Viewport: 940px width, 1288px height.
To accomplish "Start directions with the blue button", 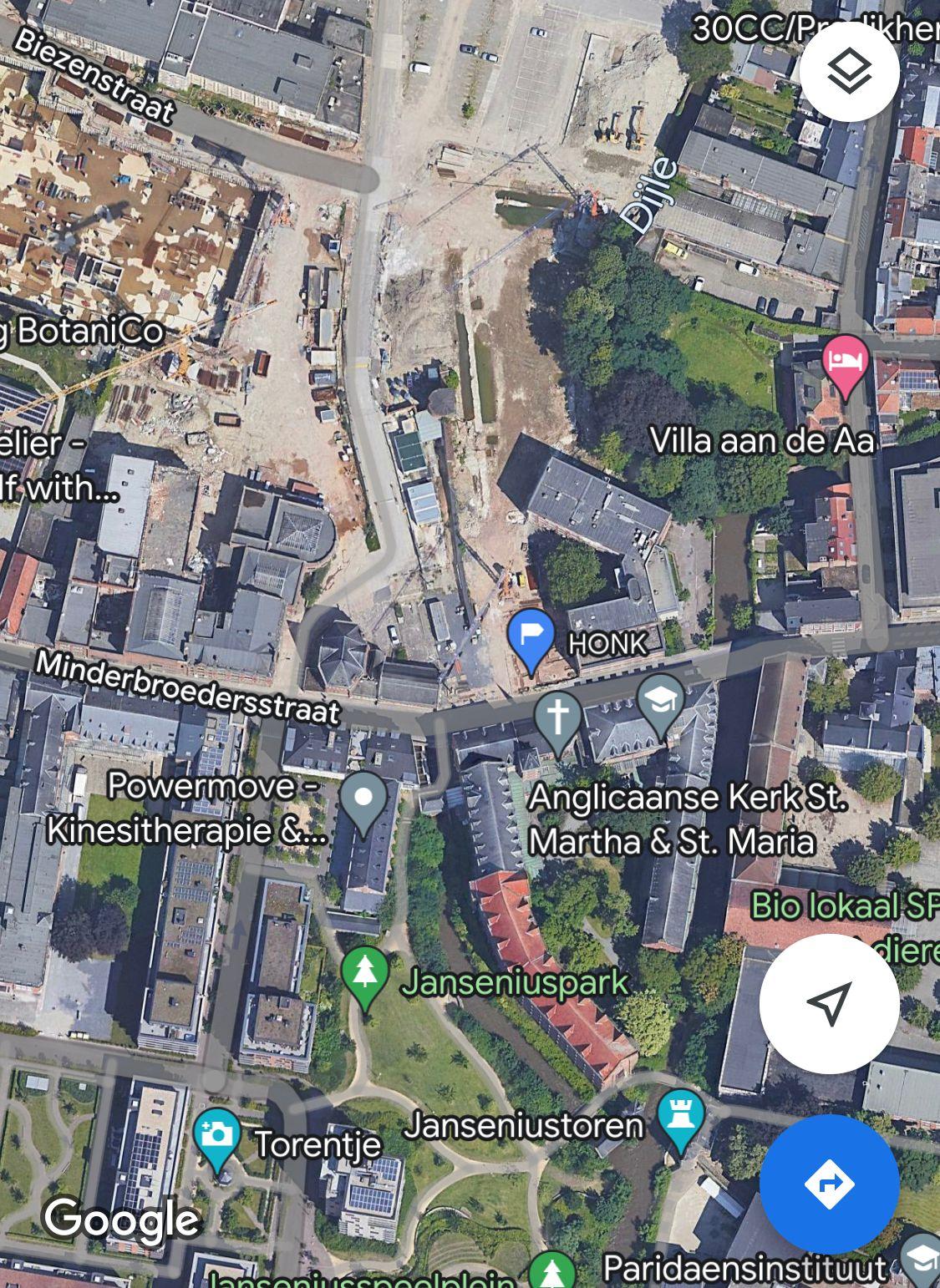I will click(x=829, y=1184).
